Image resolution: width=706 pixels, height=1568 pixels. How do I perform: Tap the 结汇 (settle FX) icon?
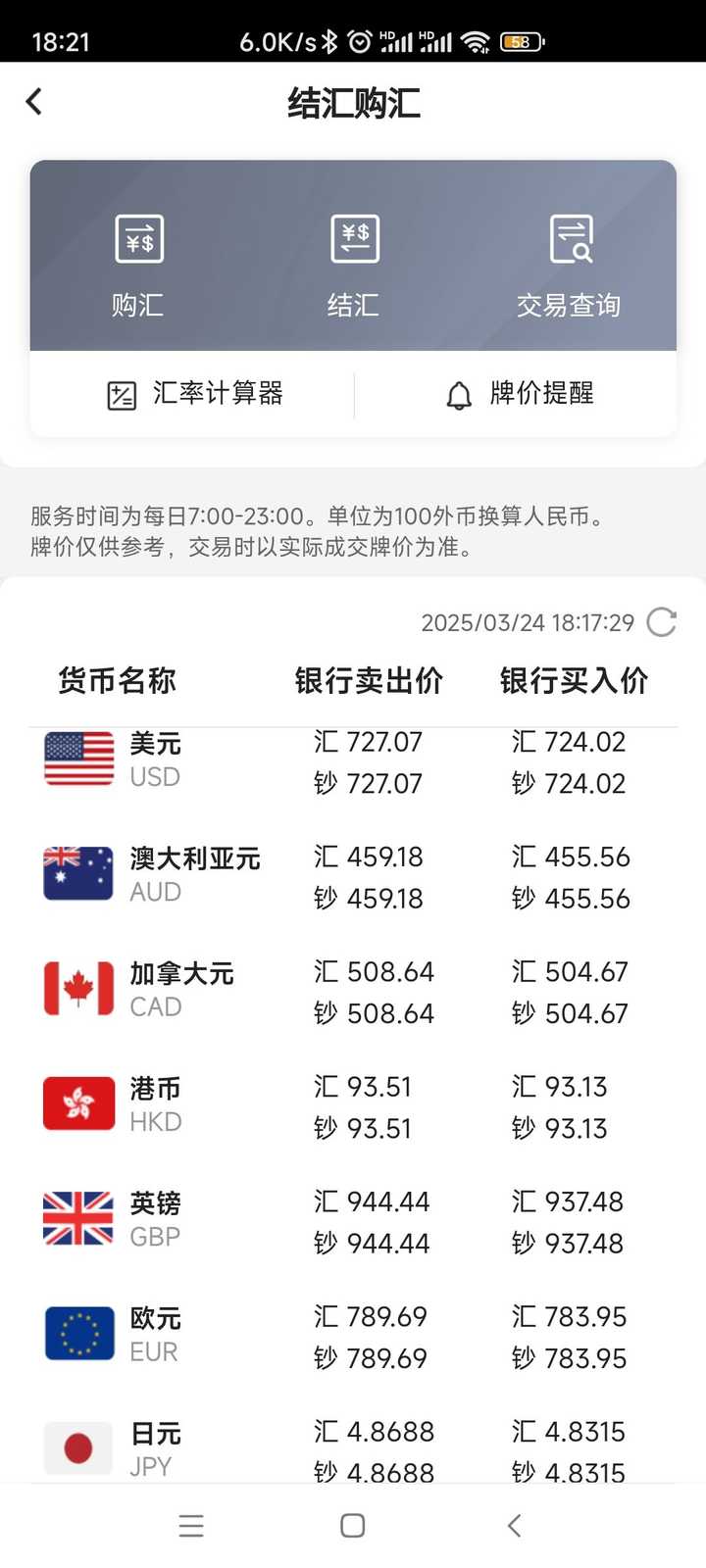[x=353, y=238]
